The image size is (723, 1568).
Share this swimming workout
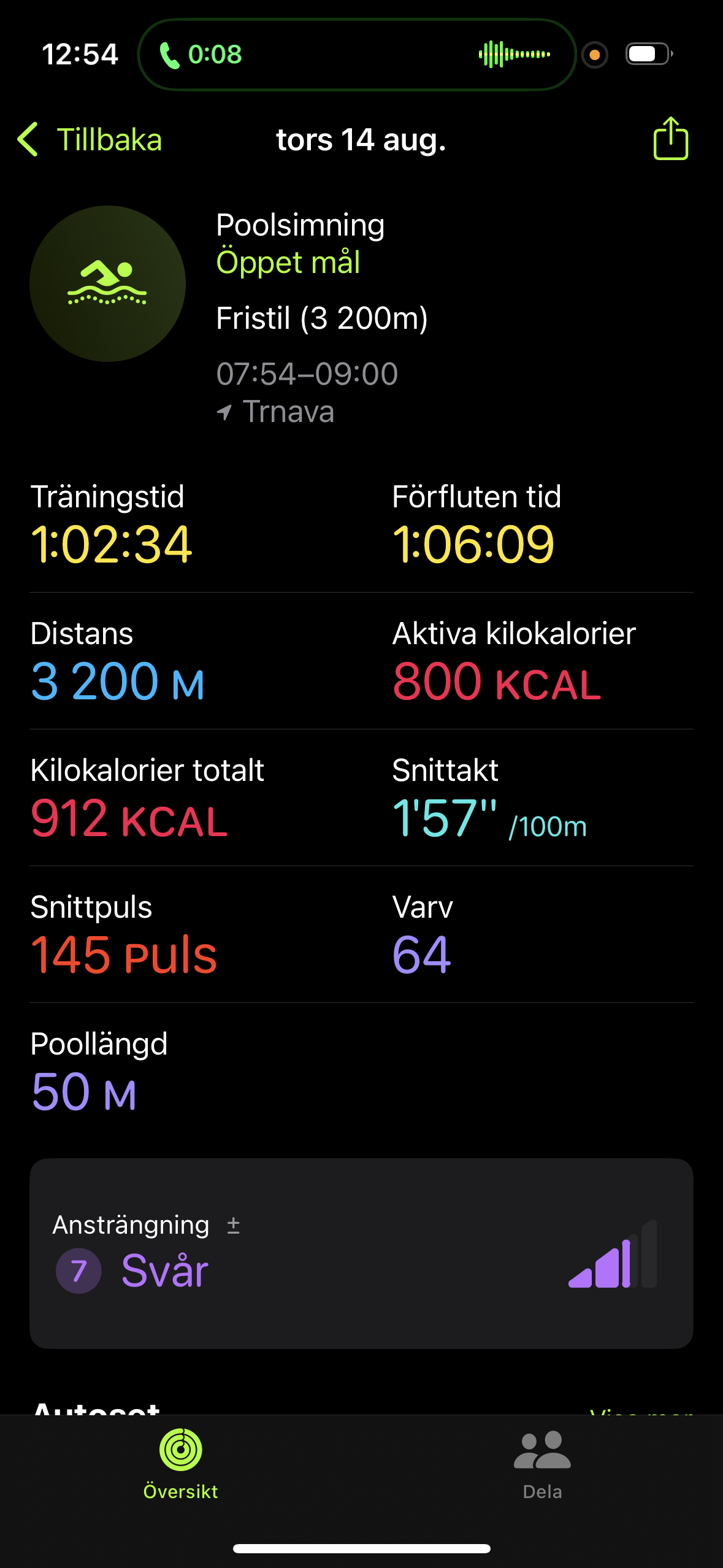[x=670, y=139]
